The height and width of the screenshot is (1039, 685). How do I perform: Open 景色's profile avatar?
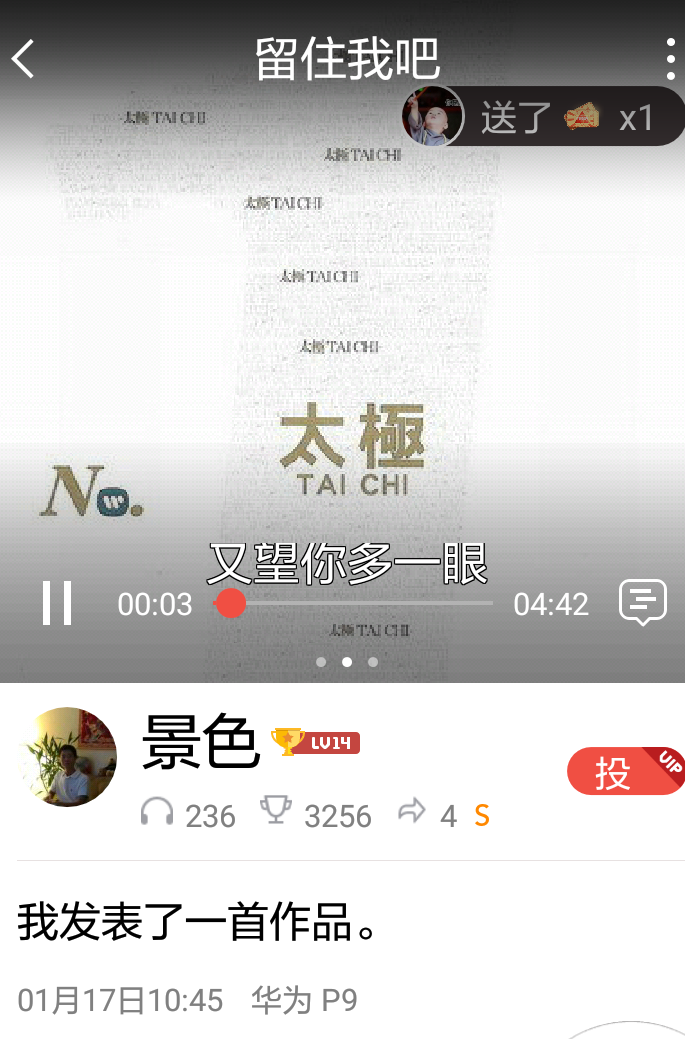tap(69, 757)
